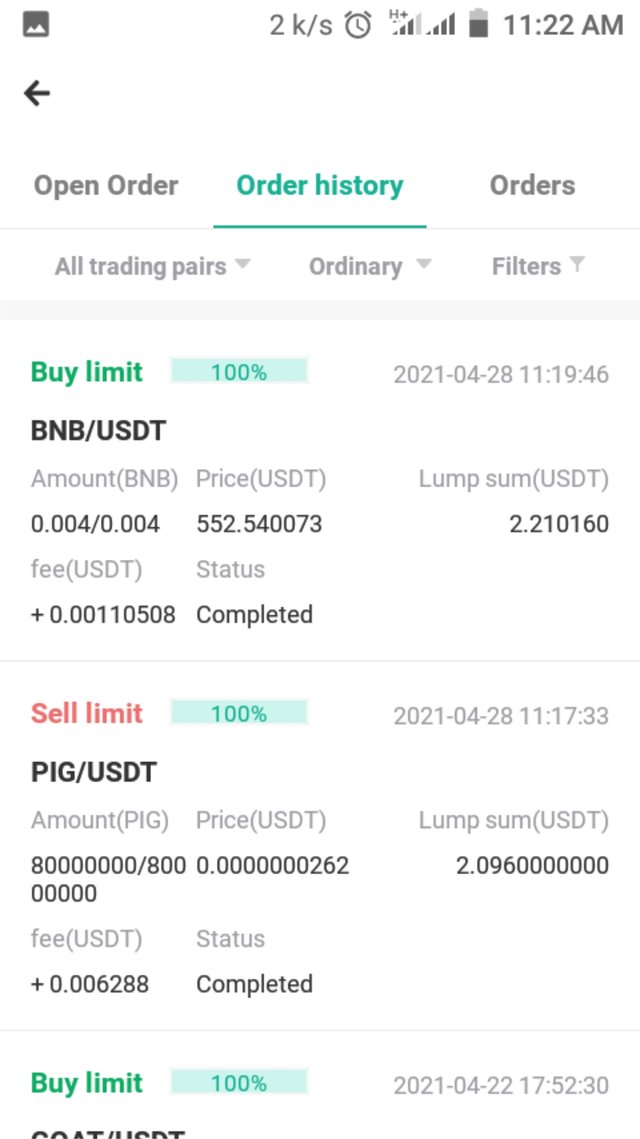640x1139 pixels.
Task: Go back using the arrow icon
Action: (x=37, y=93)
